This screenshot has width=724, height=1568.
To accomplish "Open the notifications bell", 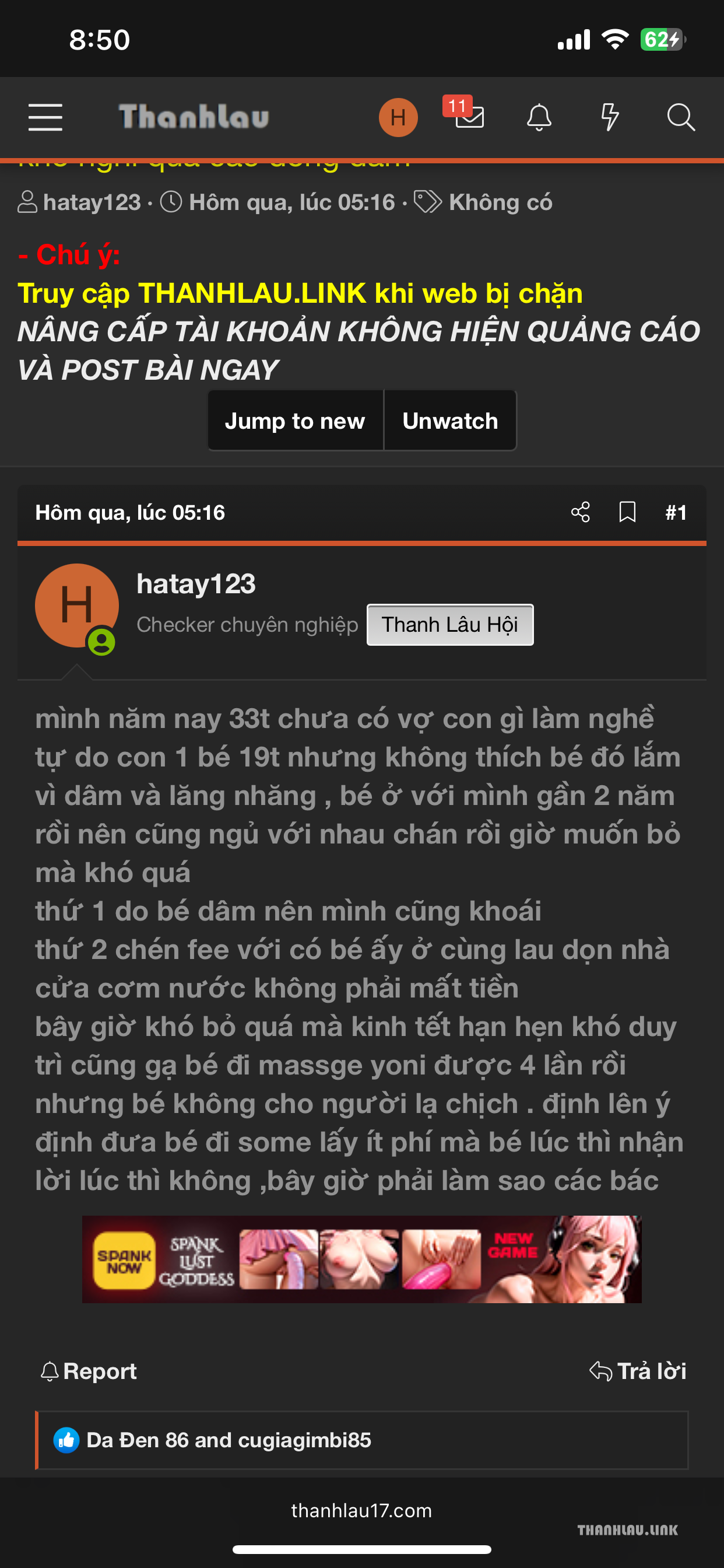I will (539, 117).
